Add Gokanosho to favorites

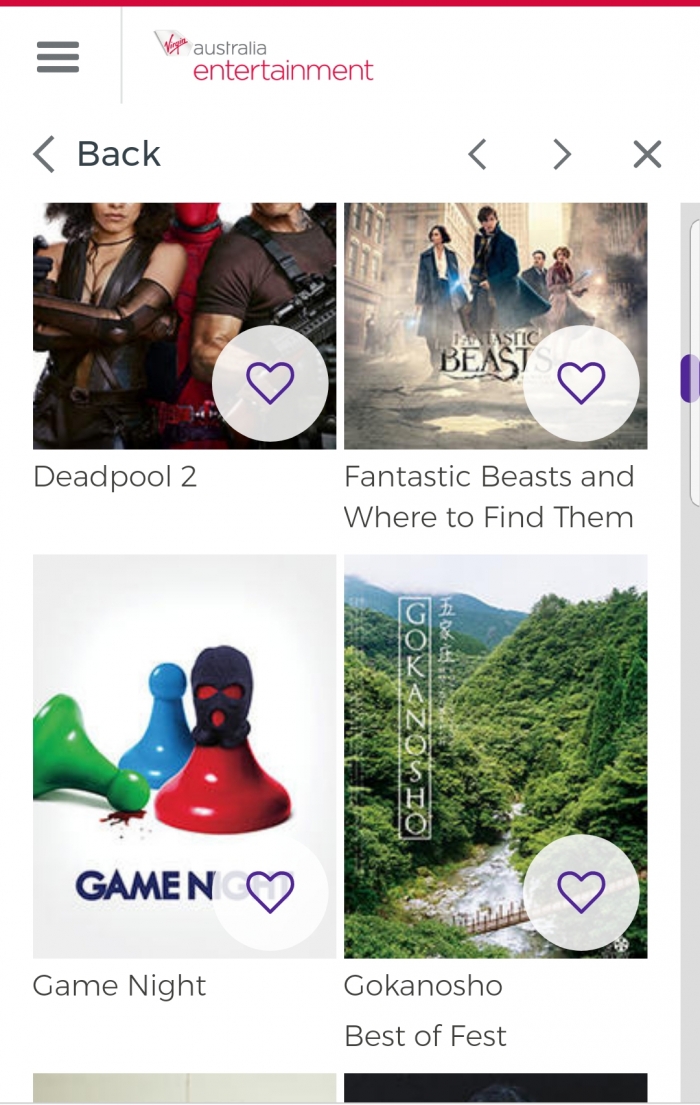(581, 892)
